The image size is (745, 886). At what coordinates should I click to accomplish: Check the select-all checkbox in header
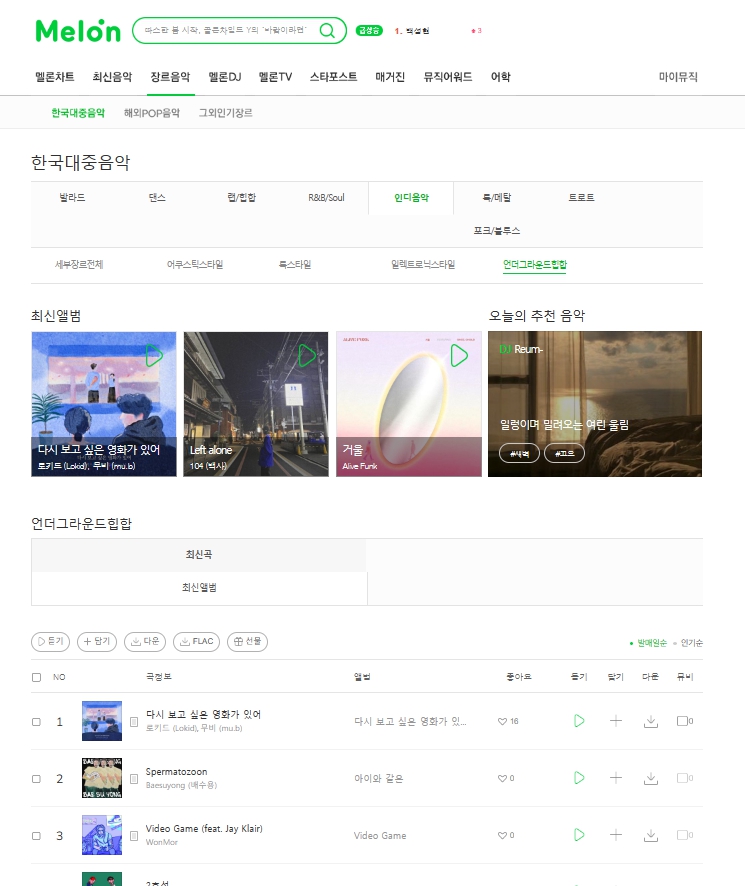tap(37, 677)
